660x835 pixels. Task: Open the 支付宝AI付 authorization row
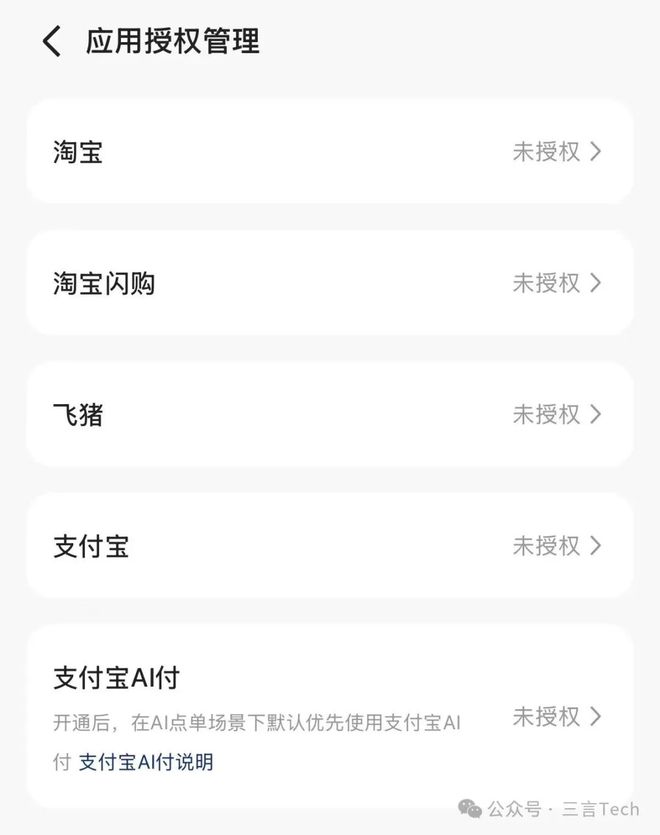pyautogui.click(x=556, y=717)
